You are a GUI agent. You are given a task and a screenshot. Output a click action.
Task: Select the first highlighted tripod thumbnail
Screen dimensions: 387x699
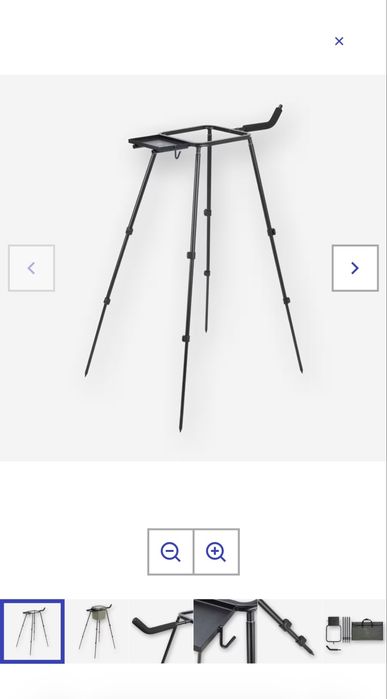pos(32,631)
